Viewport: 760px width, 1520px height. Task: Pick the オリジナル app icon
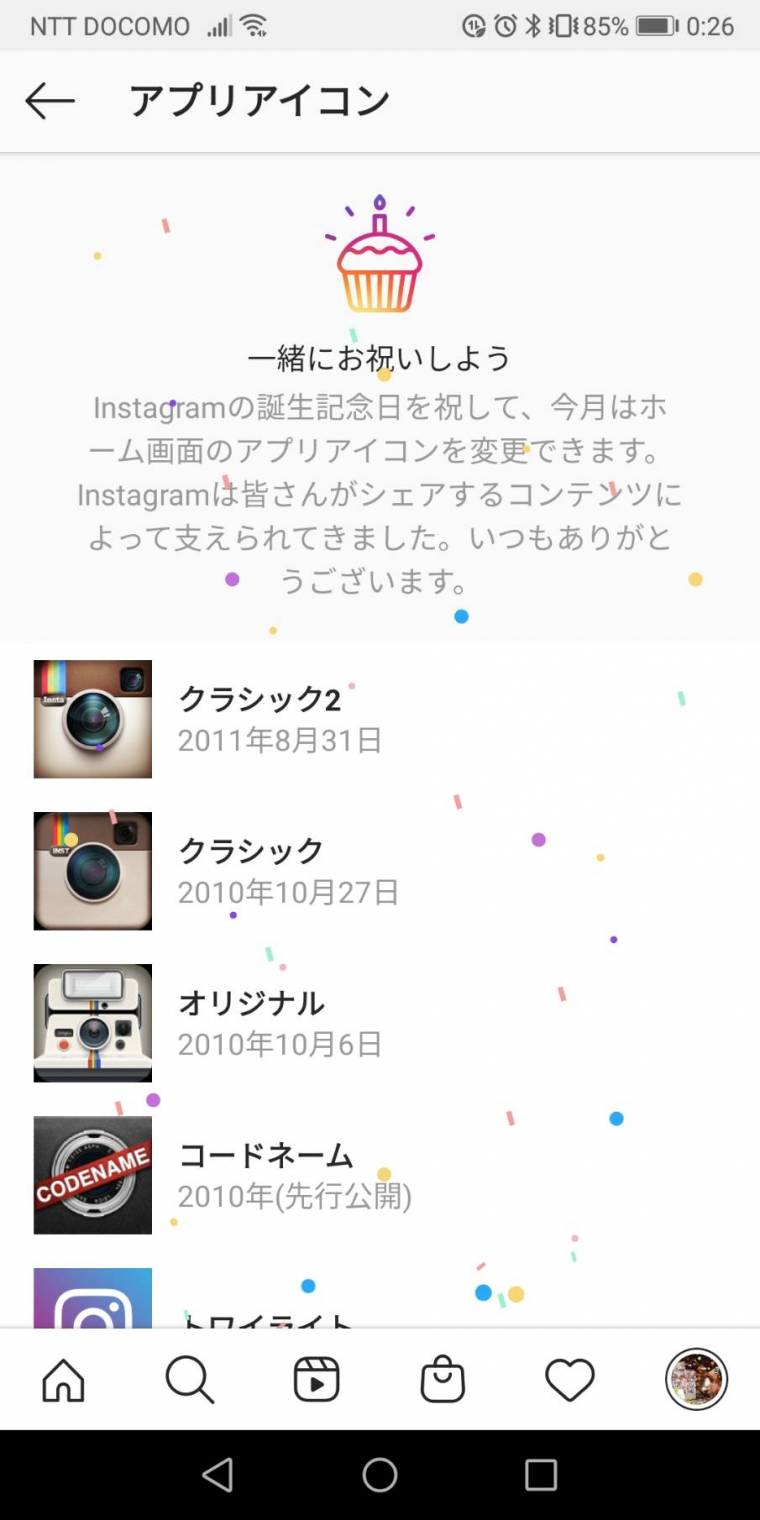pyautogui.click(x=93, y=1023)
